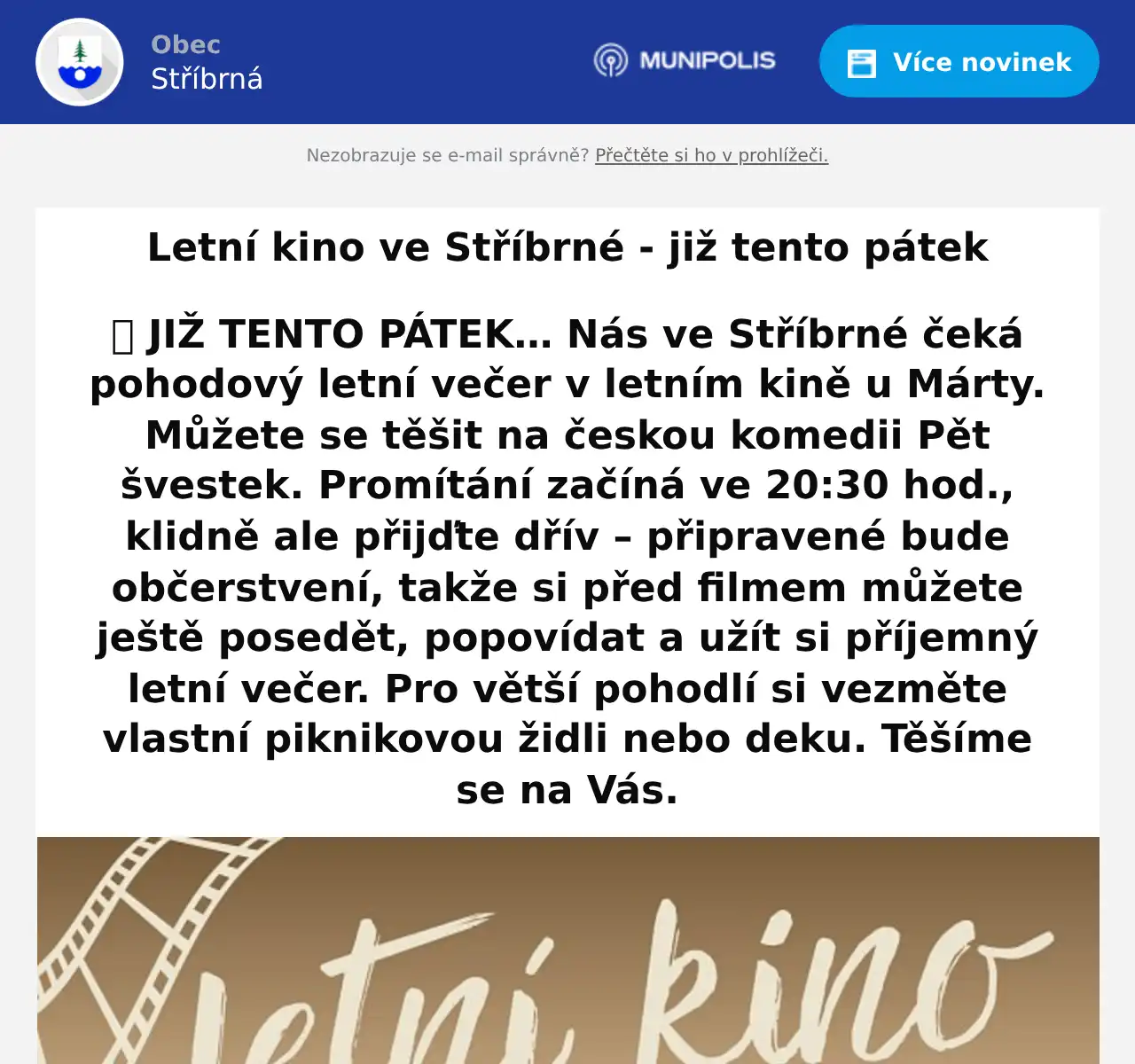
Task: Follow the Přečtěte si ho v prohlížeči link
Action: click(711, 155)
